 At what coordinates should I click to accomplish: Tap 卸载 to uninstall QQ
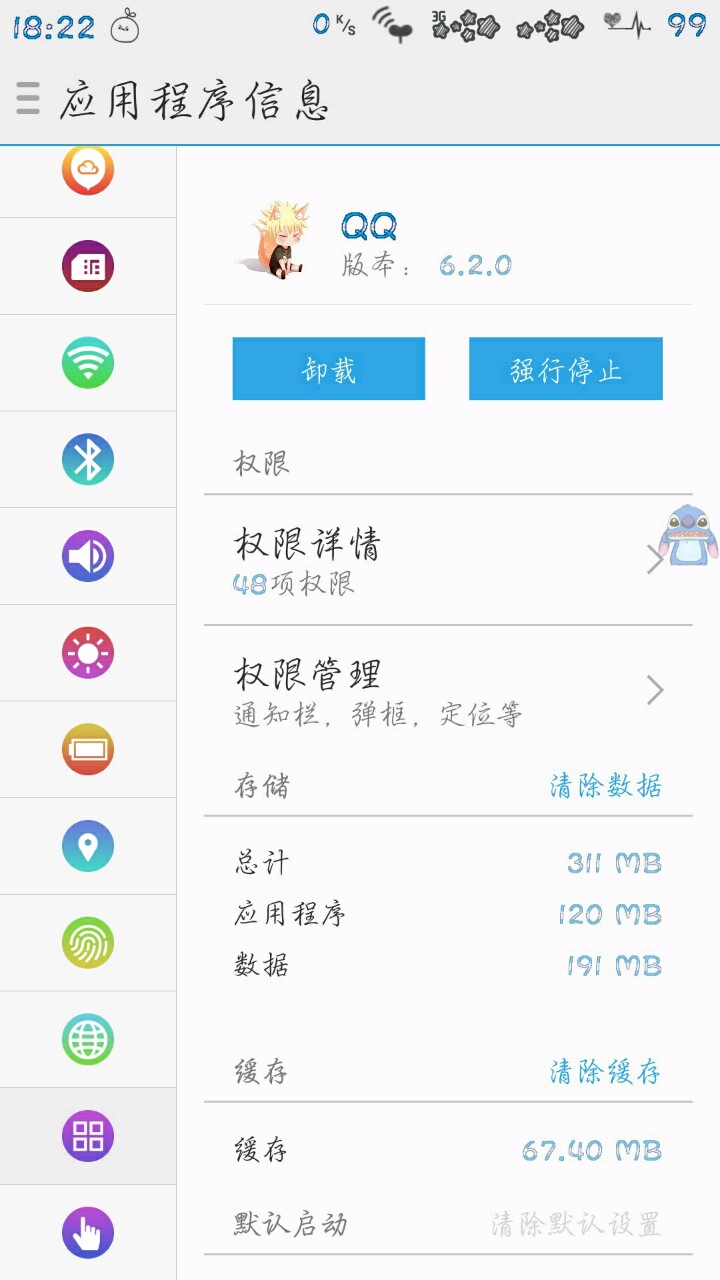328,369
